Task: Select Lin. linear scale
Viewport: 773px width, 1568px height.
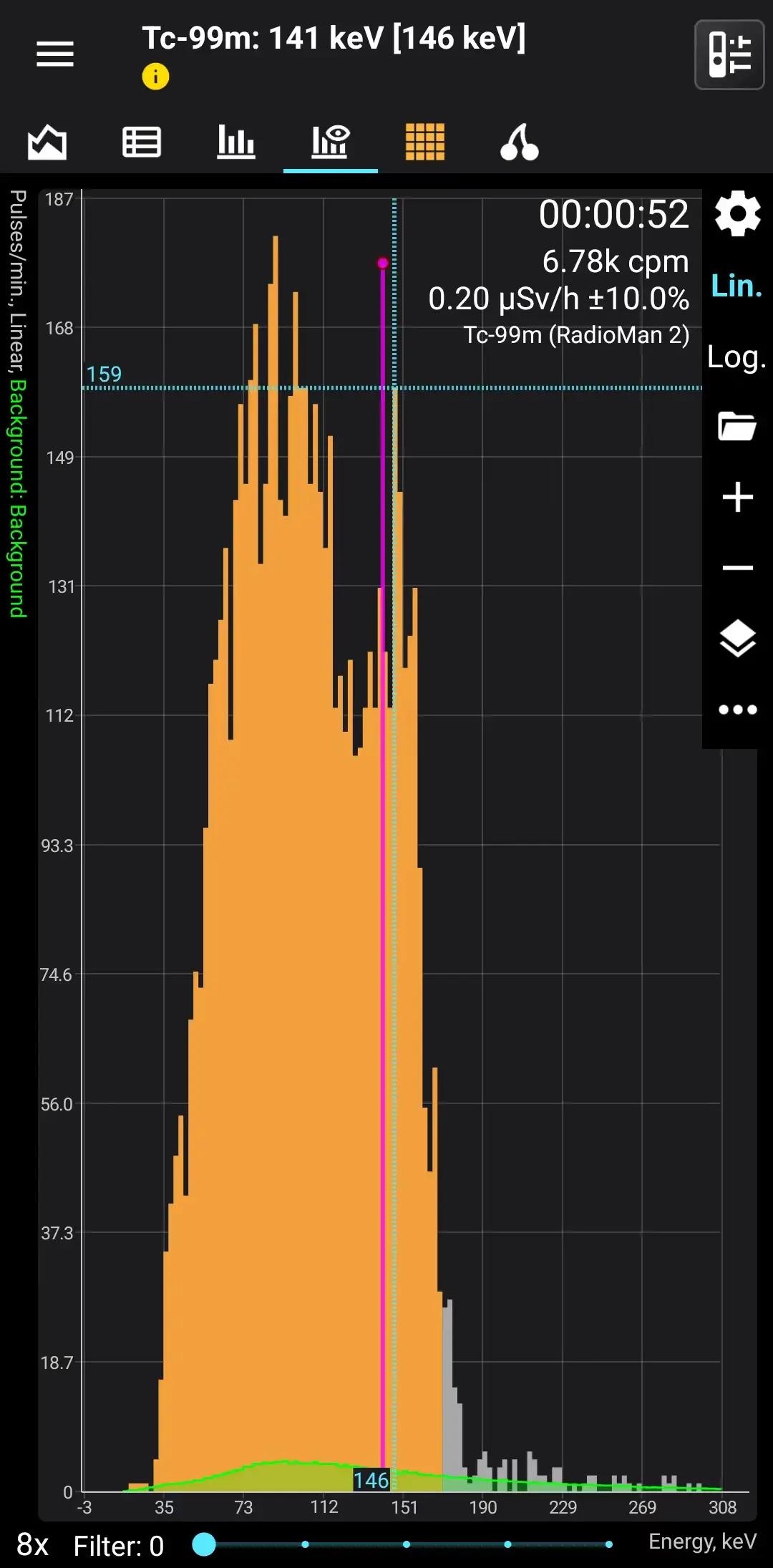Action: tap(736, 286)
